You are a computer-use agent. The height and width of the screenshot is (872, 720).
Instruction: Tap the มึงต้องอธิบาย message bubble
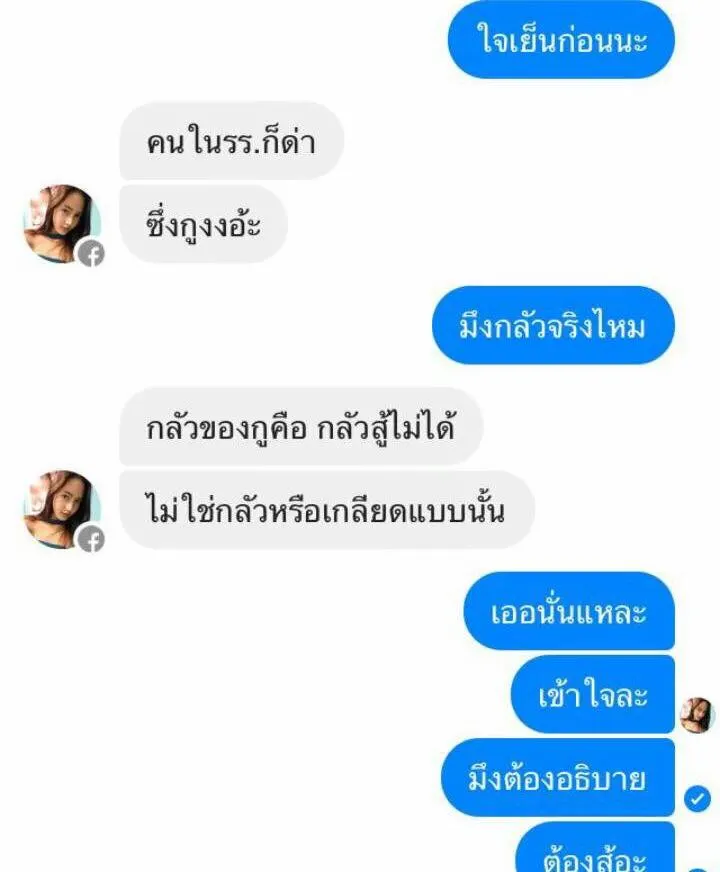(559, 777)
